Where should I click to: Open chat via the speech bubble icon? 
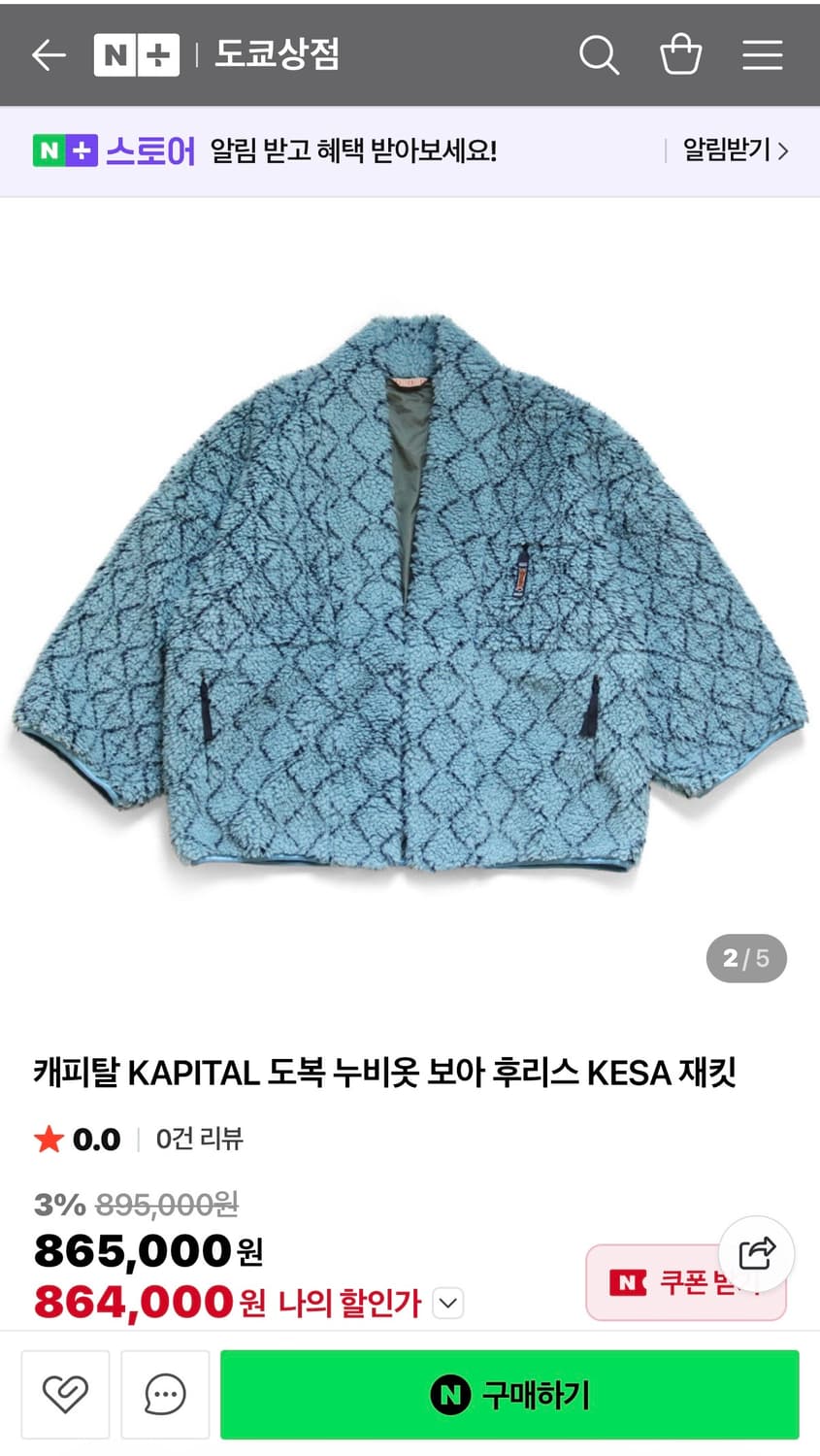(165, 1395)
